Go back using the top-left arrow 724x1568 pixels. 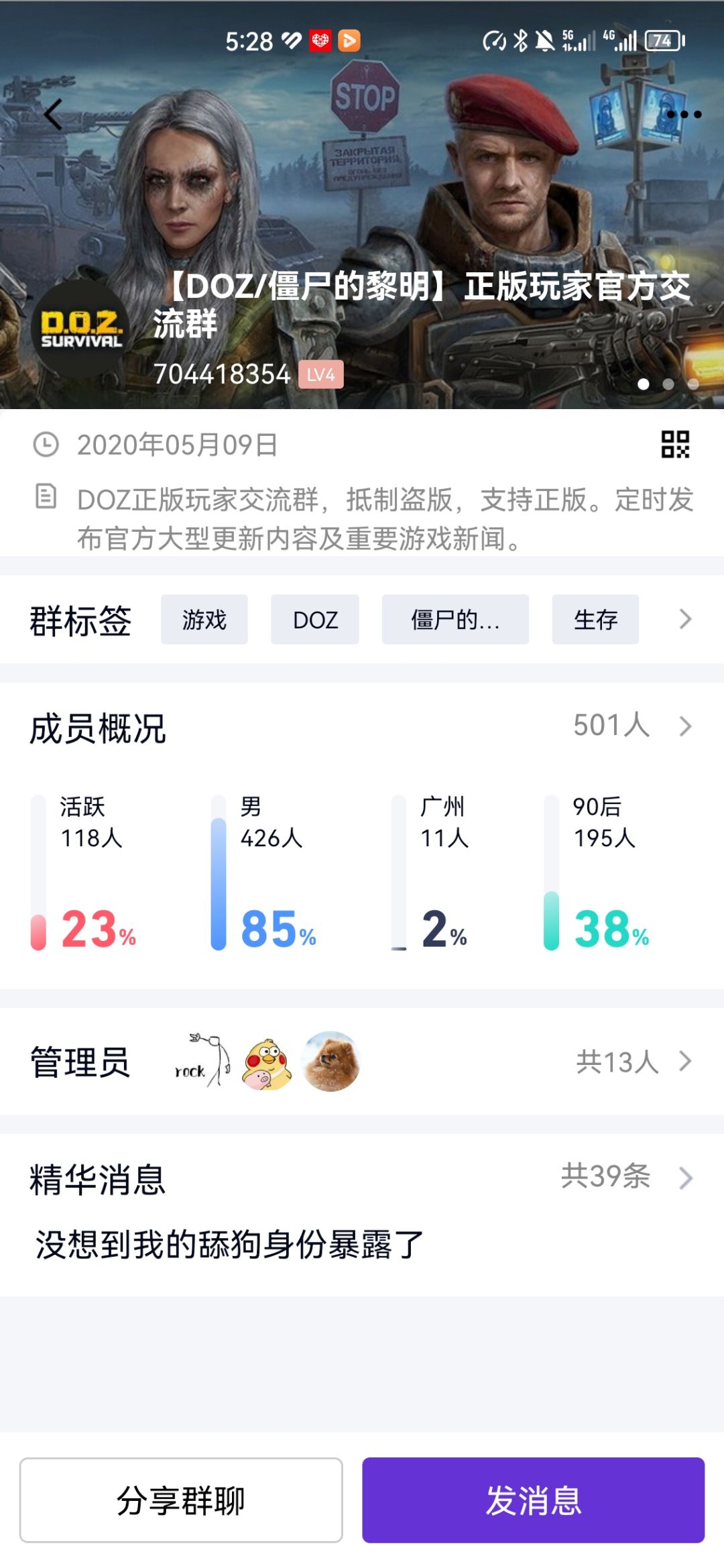pyautogui.click(x=54, y=115)
